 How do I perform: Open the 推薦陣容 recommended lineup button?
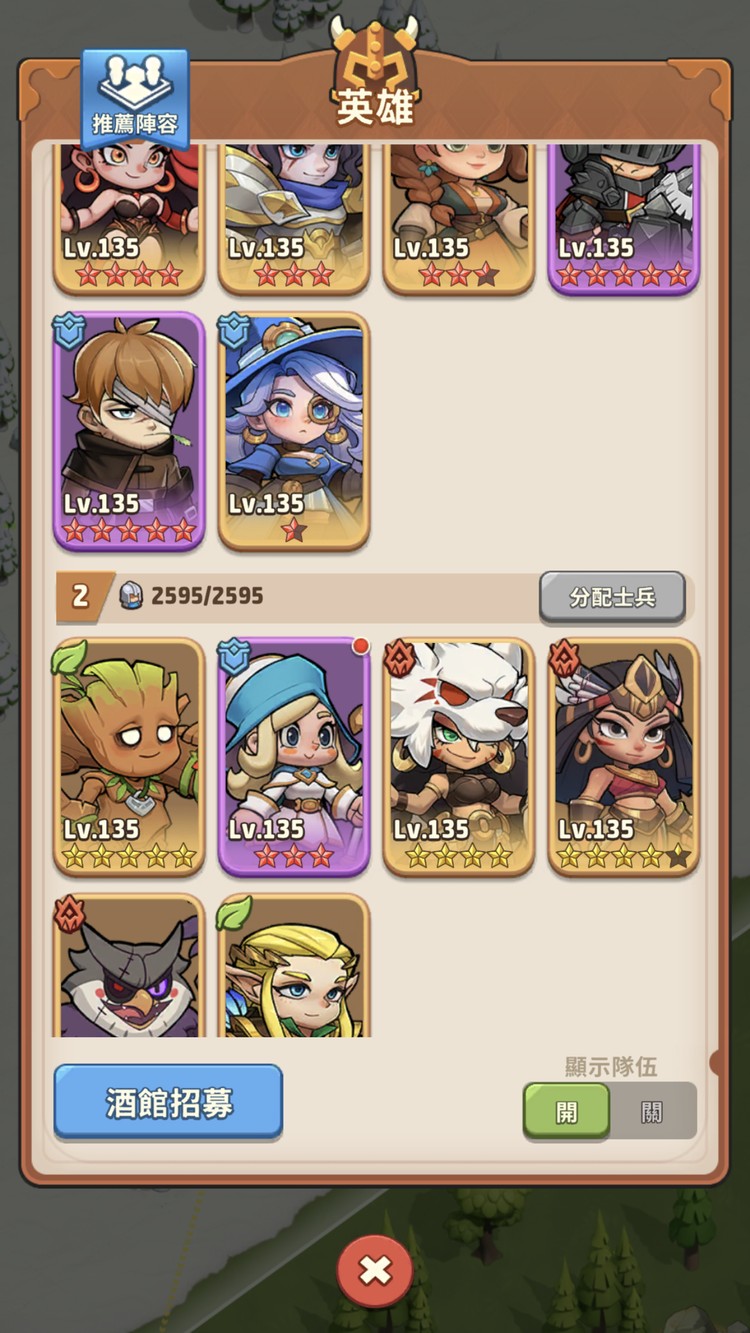click(134, 99)
